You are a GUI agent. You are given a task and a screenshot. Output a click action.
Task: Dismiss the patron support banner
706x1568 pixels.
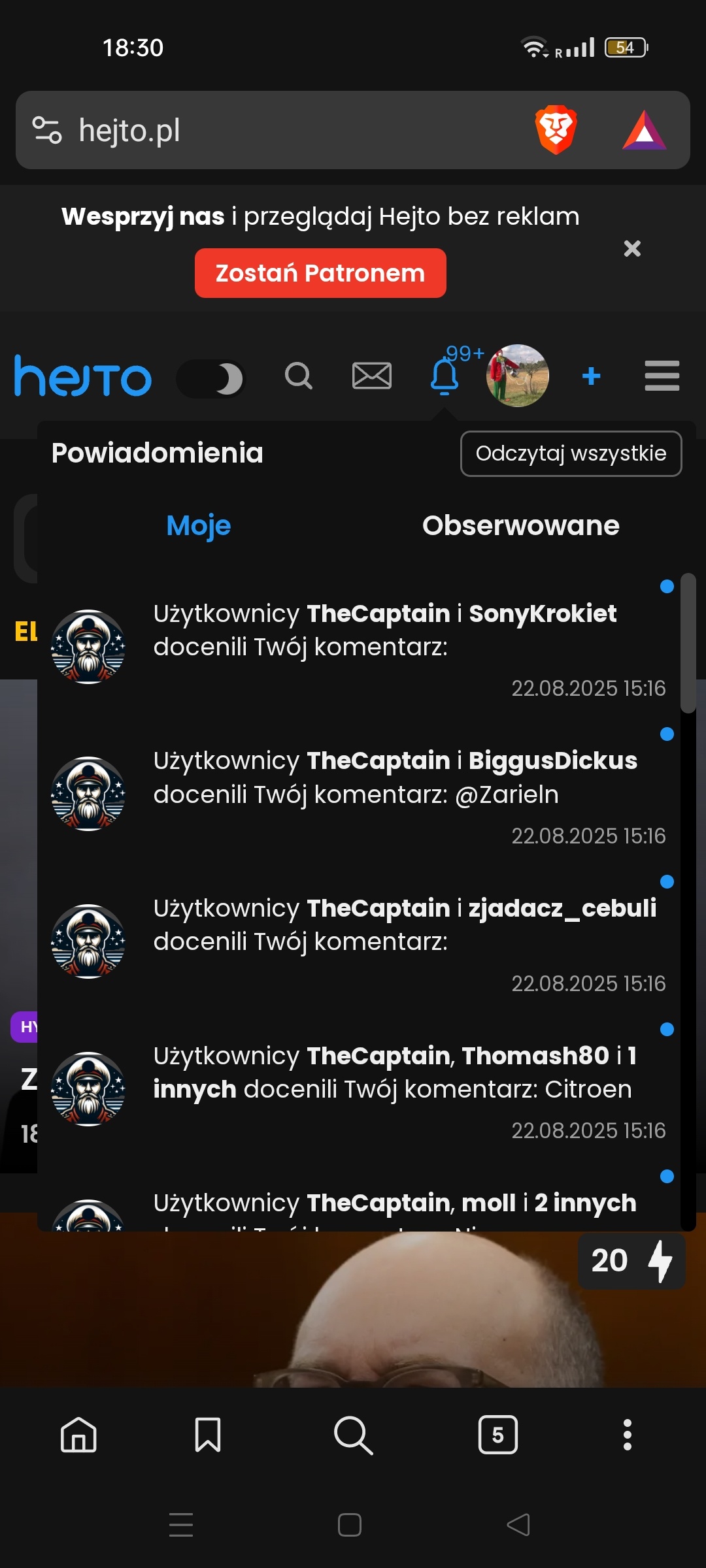[x=631, y=248]
